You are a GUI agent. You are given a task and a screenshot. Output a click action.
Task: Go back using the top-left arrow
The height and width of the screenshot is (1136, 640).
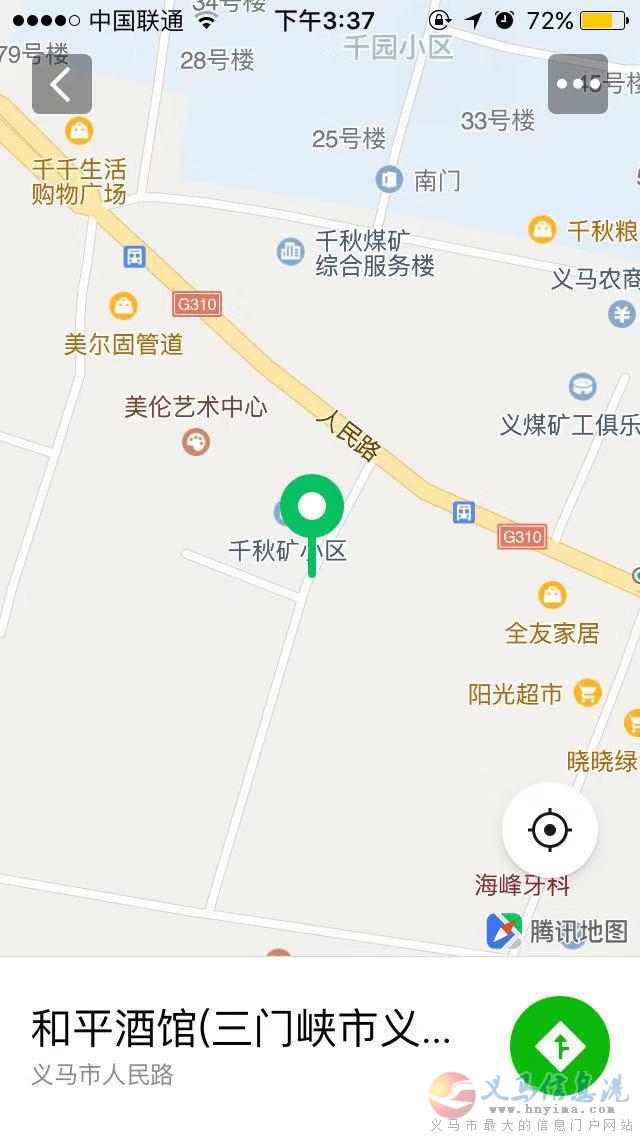(62, 84)
